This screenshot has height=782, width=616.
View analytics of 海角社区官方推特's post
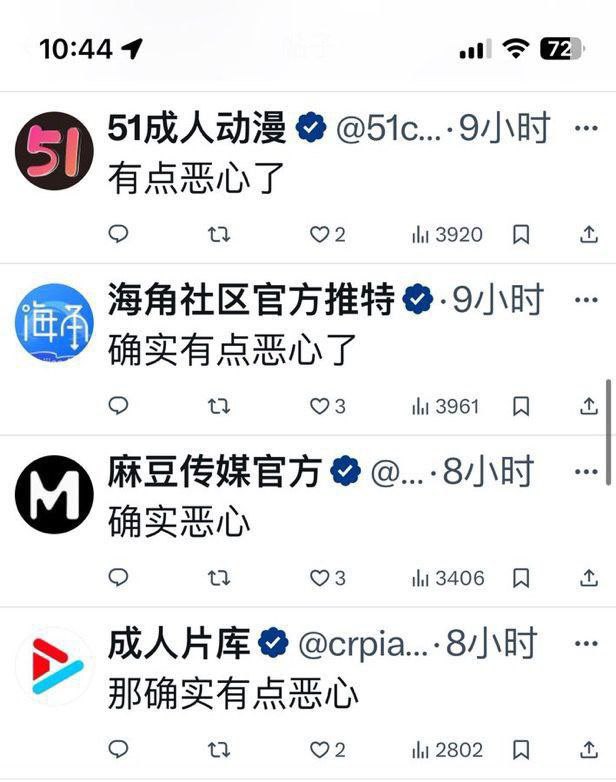tap(446, 406)
